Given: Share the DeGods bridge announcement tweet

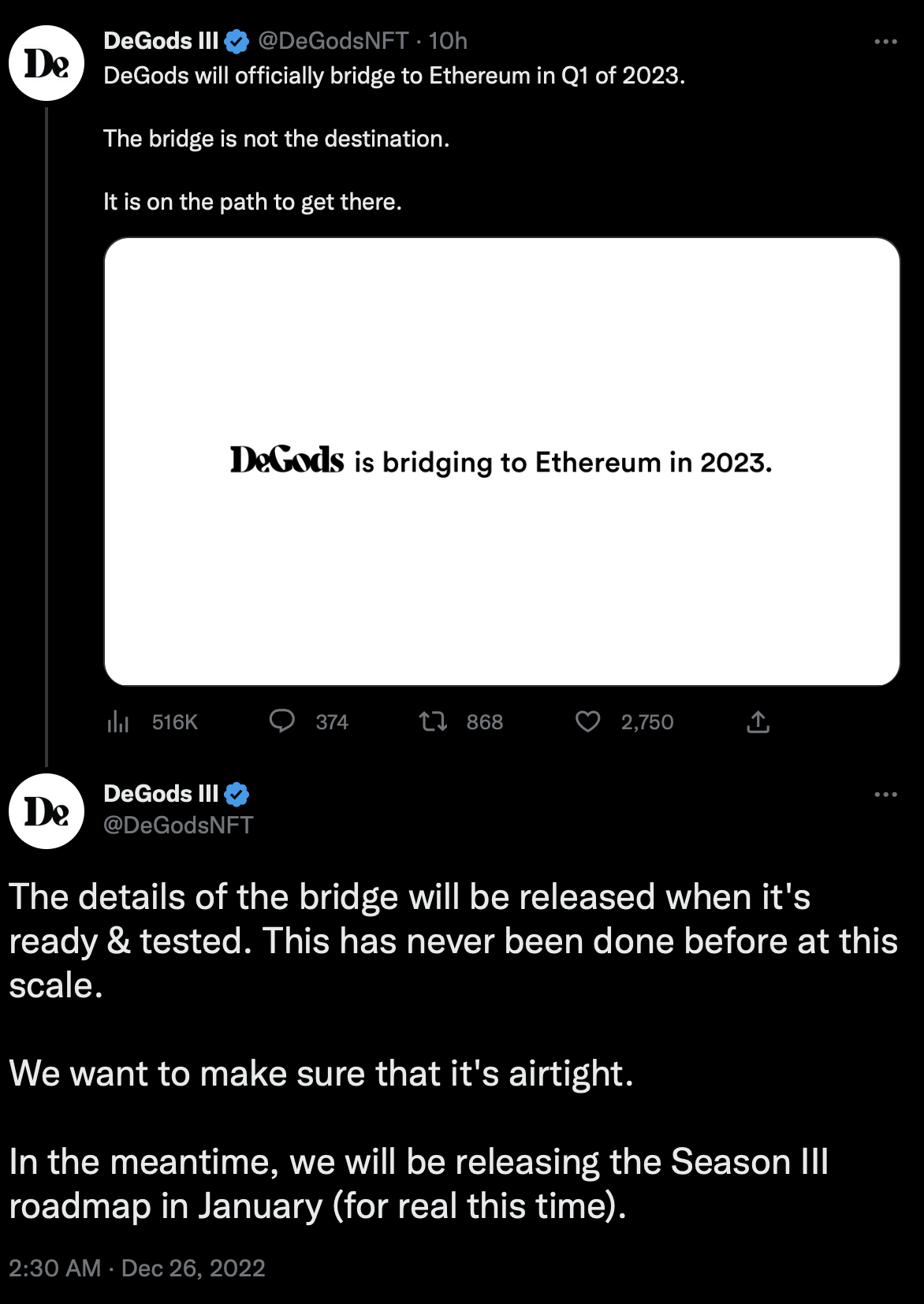Looking at the screenshot, I should tap(758, 721).
